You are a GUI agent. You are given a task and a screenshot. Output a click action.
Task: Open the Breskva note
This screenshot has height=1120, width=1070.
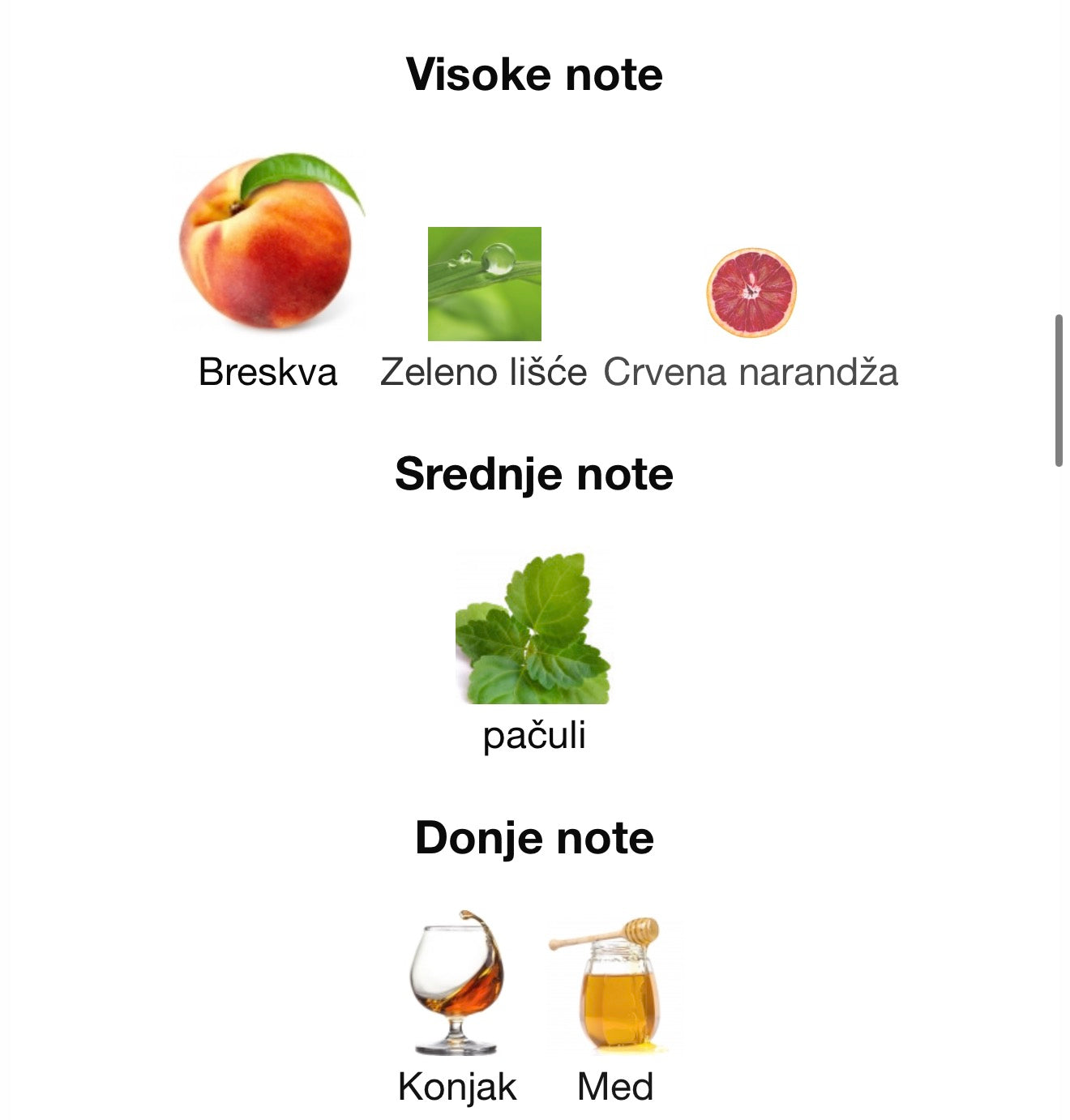point(267,243)
